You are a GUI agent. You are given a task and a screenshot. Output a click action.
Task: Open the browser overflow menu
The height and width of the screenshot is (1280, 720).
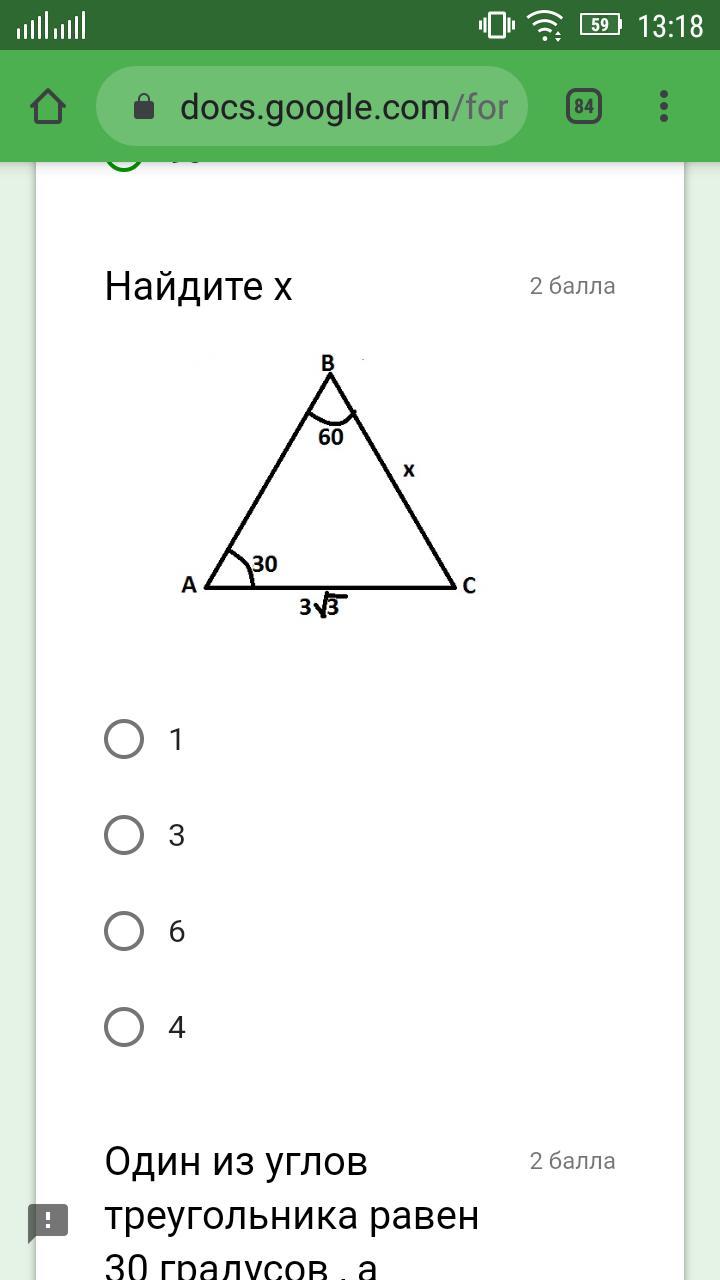click(x=664, y=106)
